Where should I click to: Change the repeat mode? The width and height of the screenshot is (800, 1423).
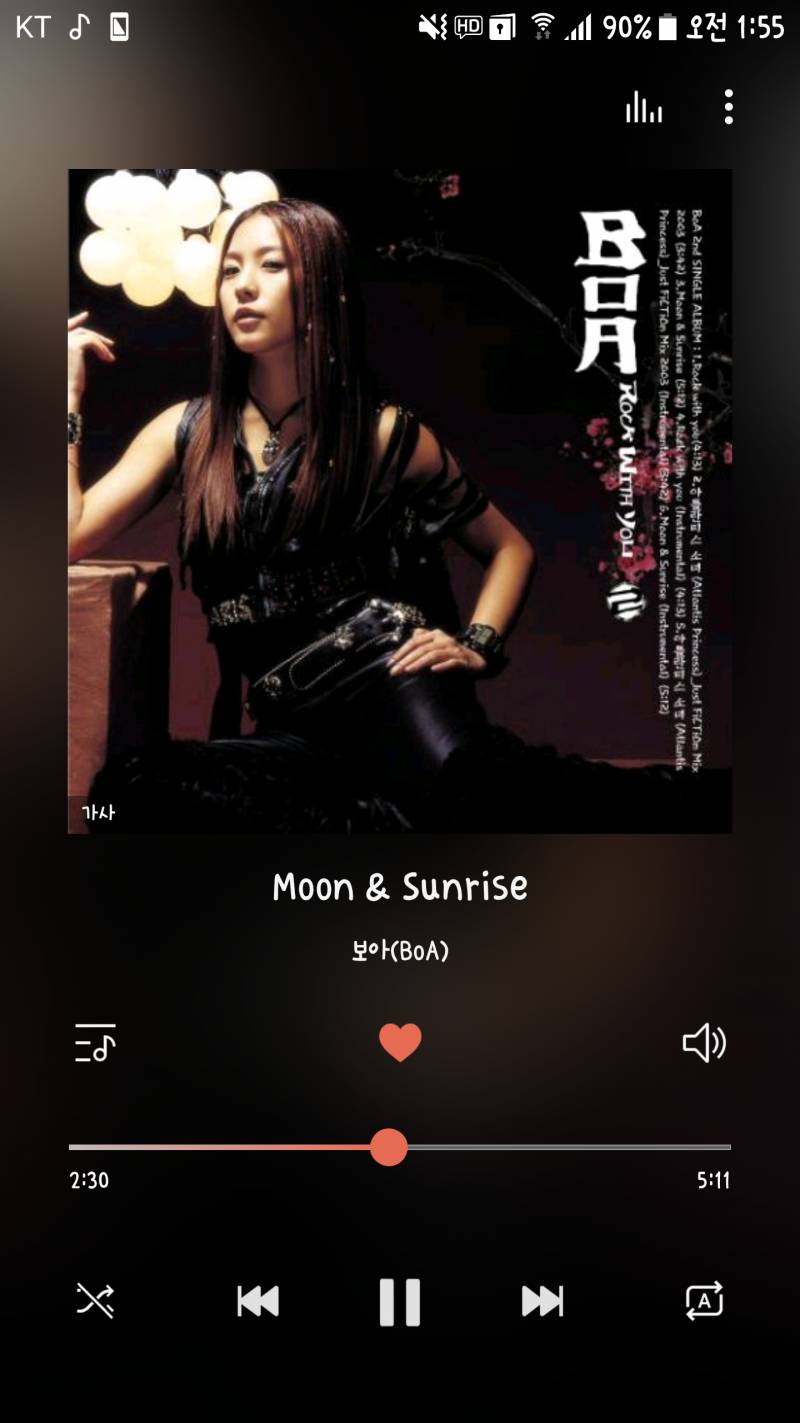(x=704, y=1301)
